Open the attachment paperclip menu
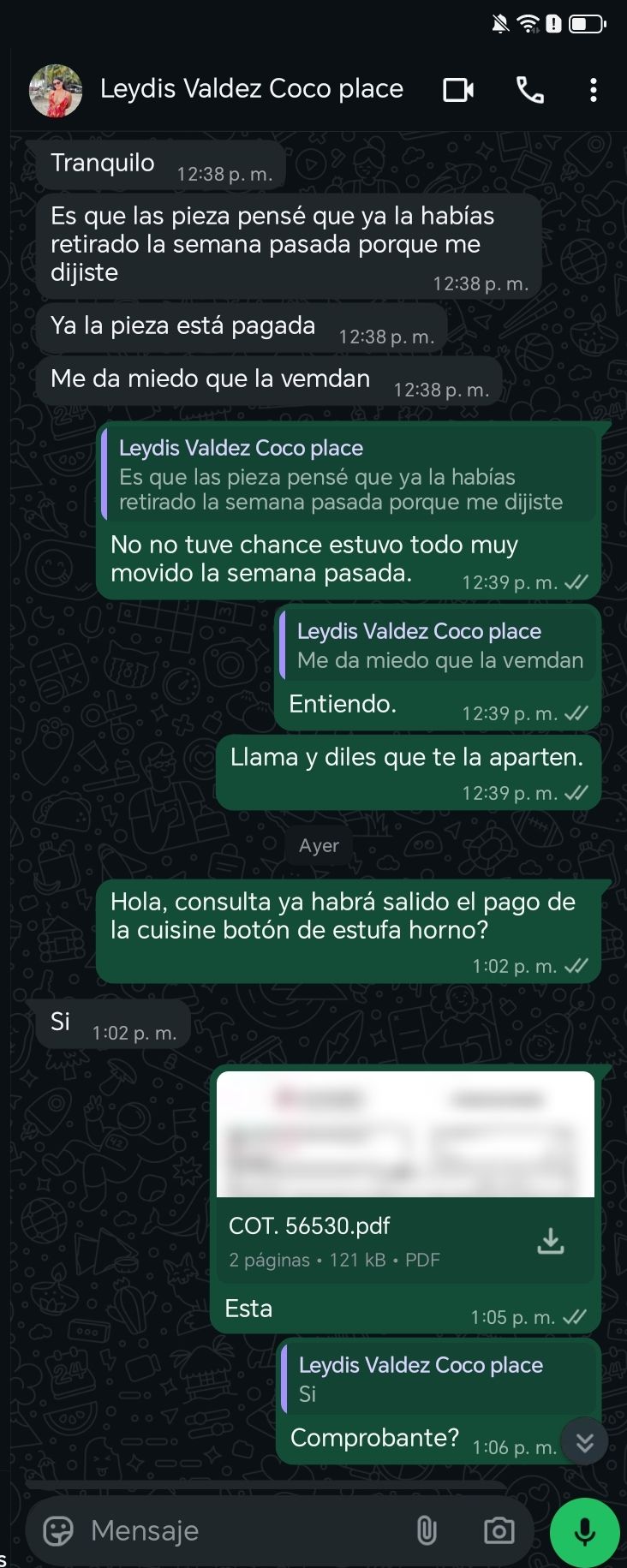 pyautogui.click(x=427, y=1530)
